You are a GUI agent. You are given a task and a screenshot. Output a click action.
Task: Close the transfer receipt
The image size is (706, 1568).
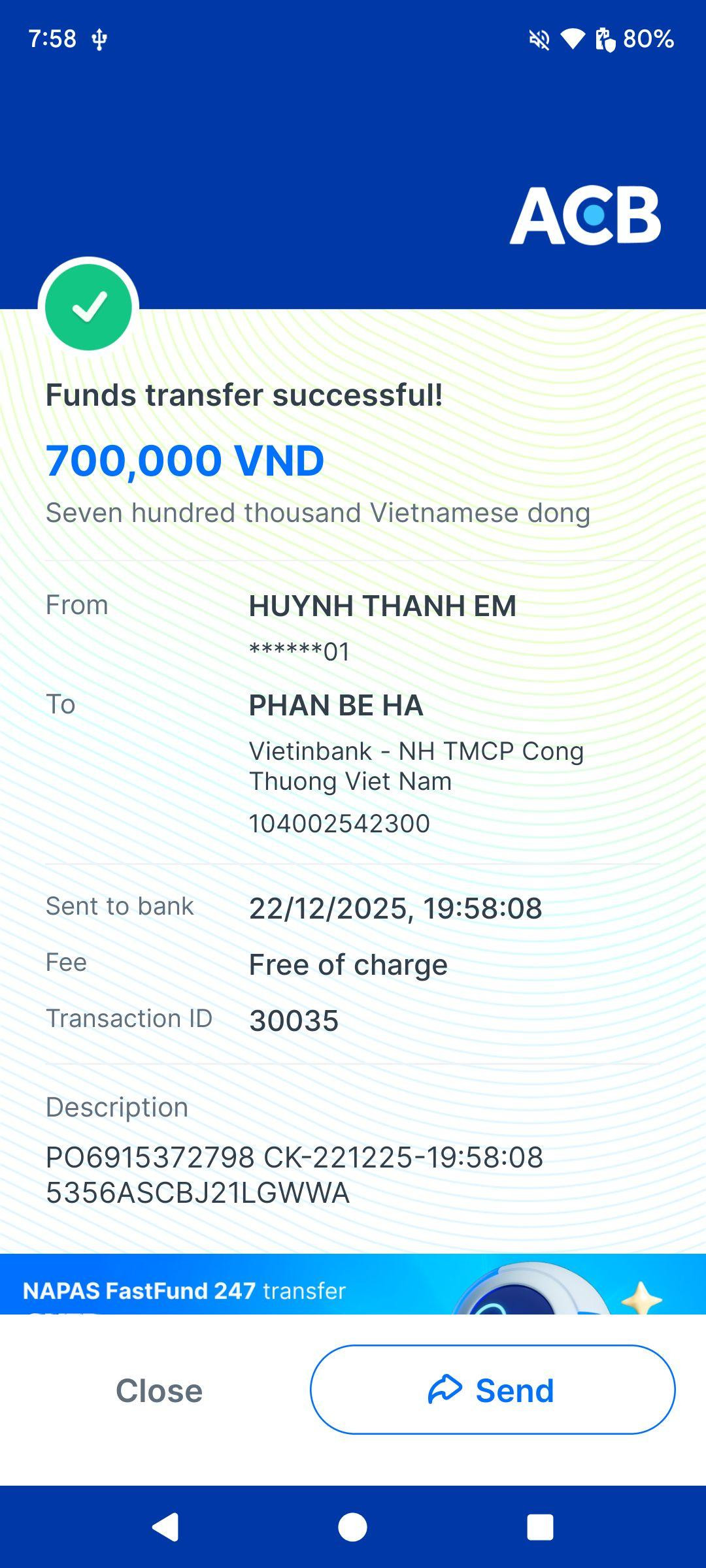coord(159,1390)
